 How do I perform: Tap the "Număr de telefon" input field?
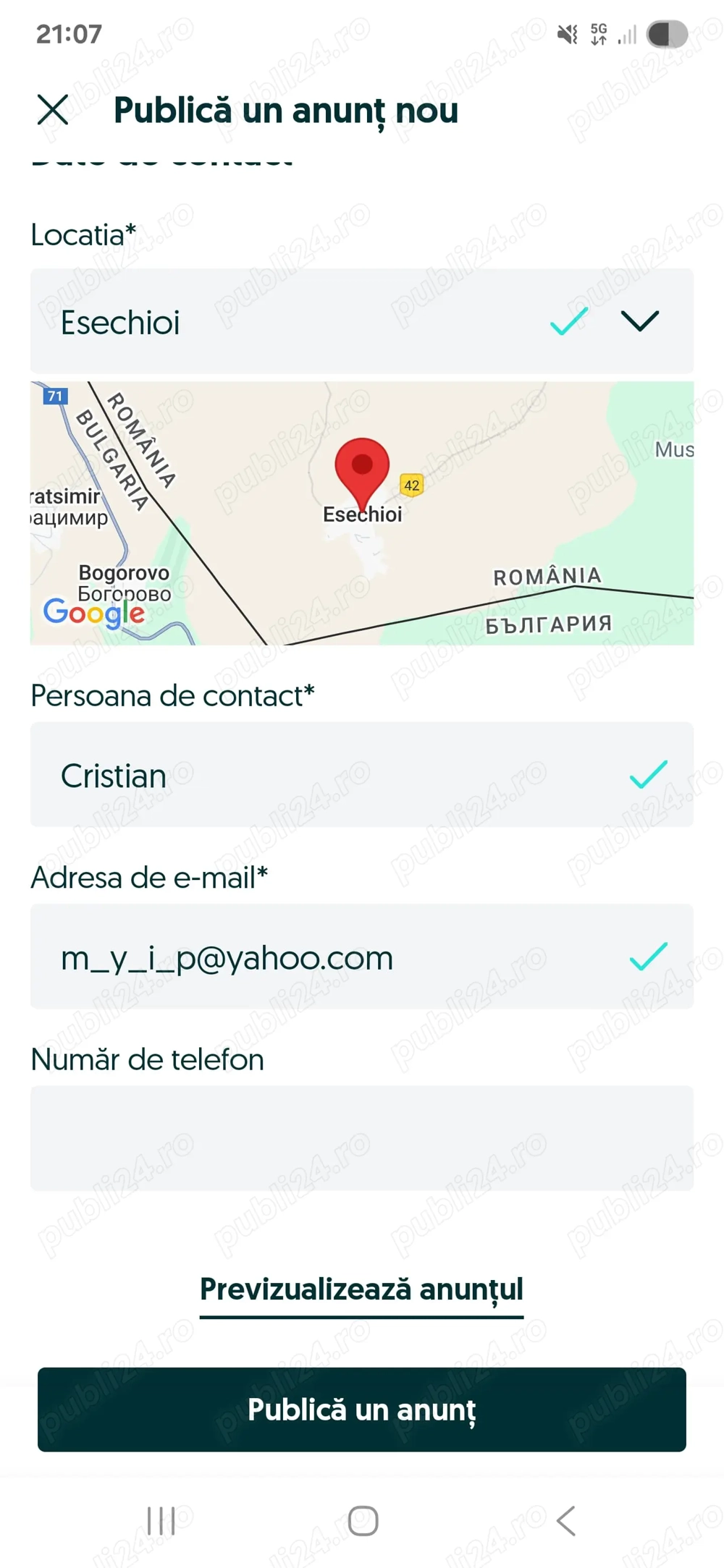[x=361, y=1138]
